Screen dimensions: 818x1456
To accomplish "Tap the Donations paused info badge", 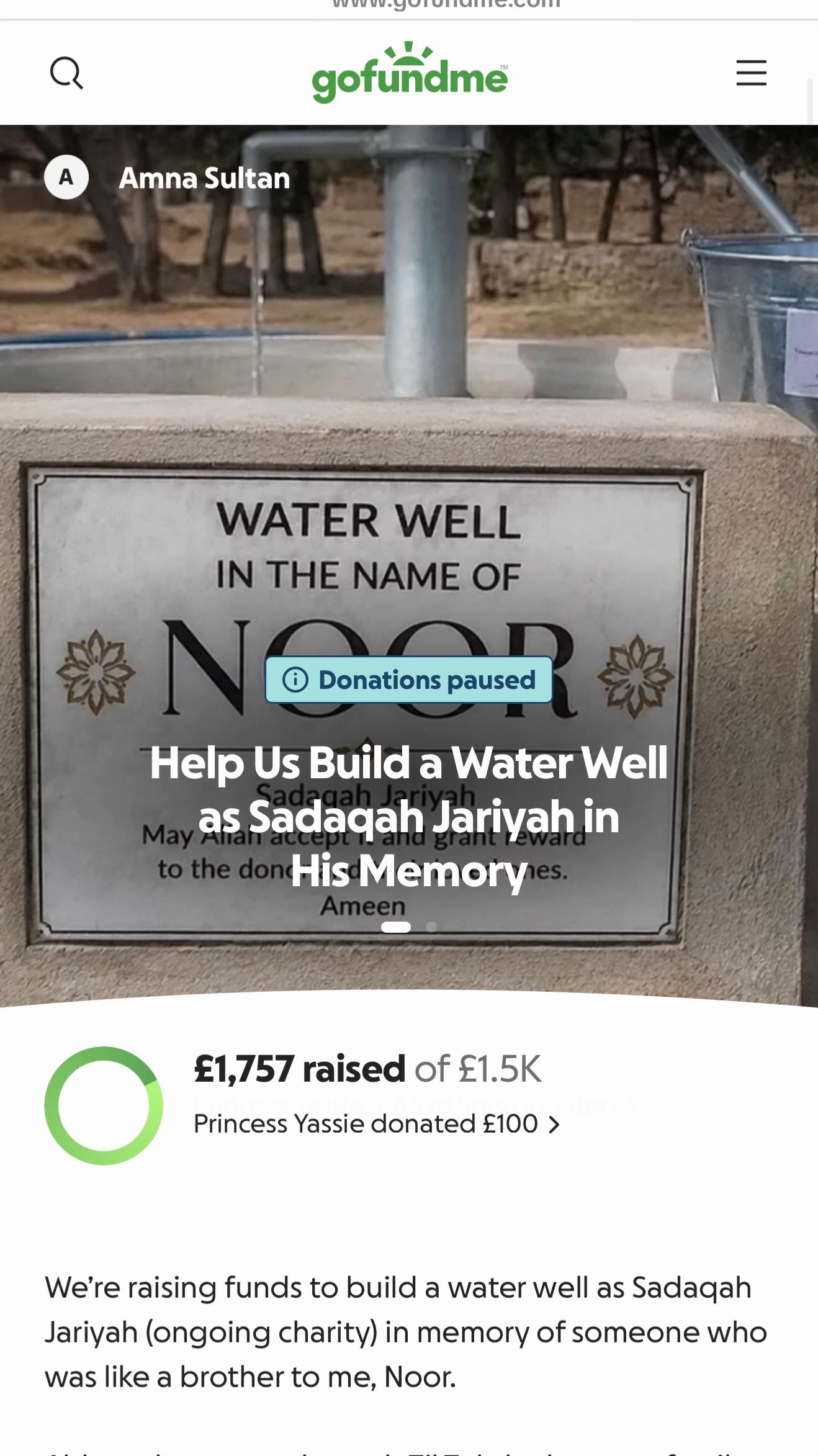I will click(408, 680).
